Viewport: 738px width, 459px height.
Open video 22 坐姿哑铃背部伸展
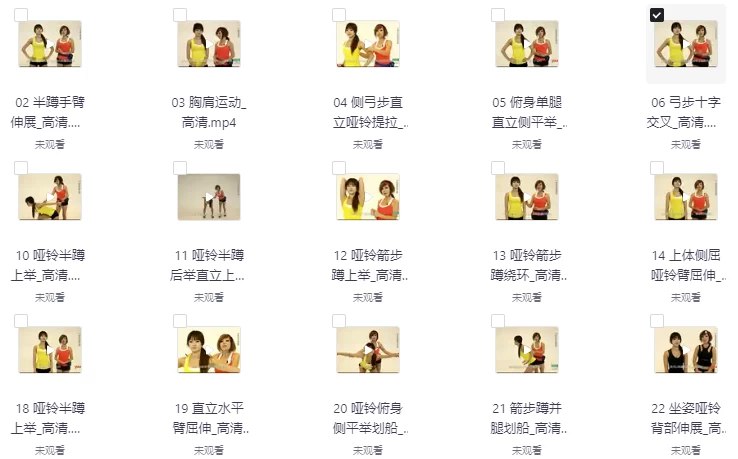click(x=685, y=350)
